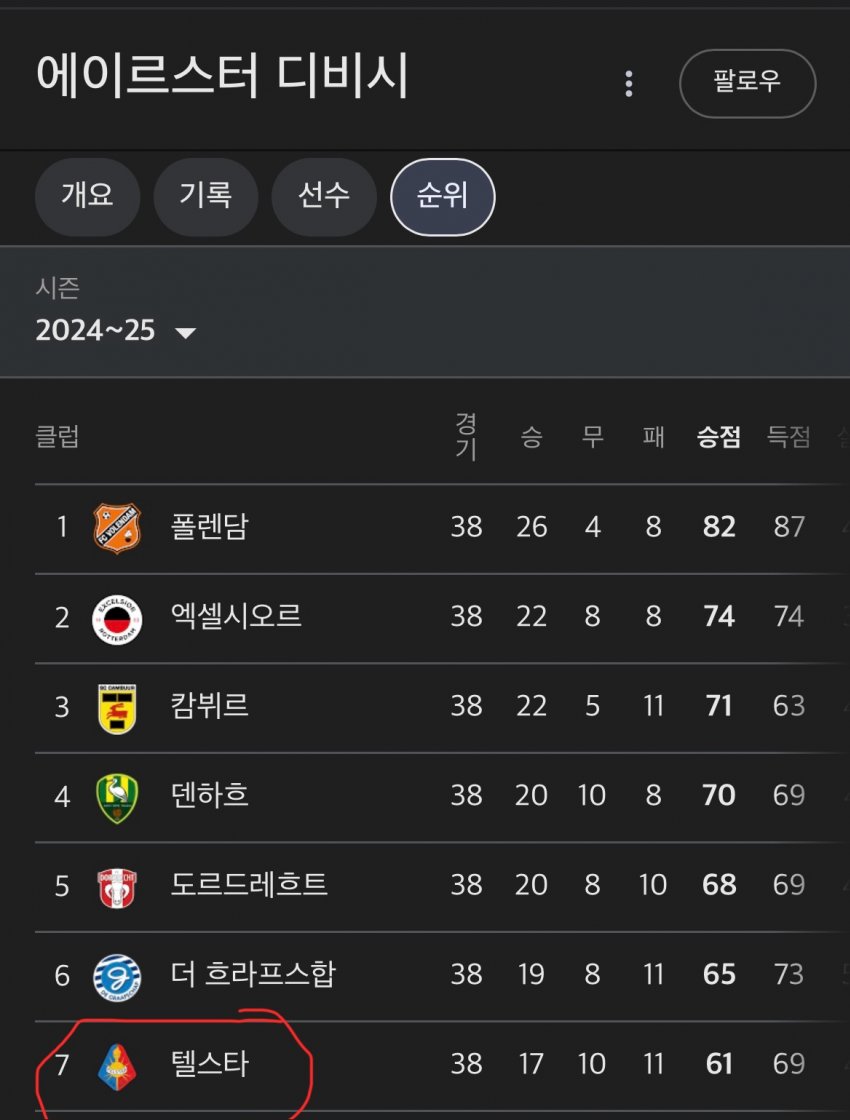Select the 순위 standings tab
This screenshot has height=1120, width=850.
442,196
